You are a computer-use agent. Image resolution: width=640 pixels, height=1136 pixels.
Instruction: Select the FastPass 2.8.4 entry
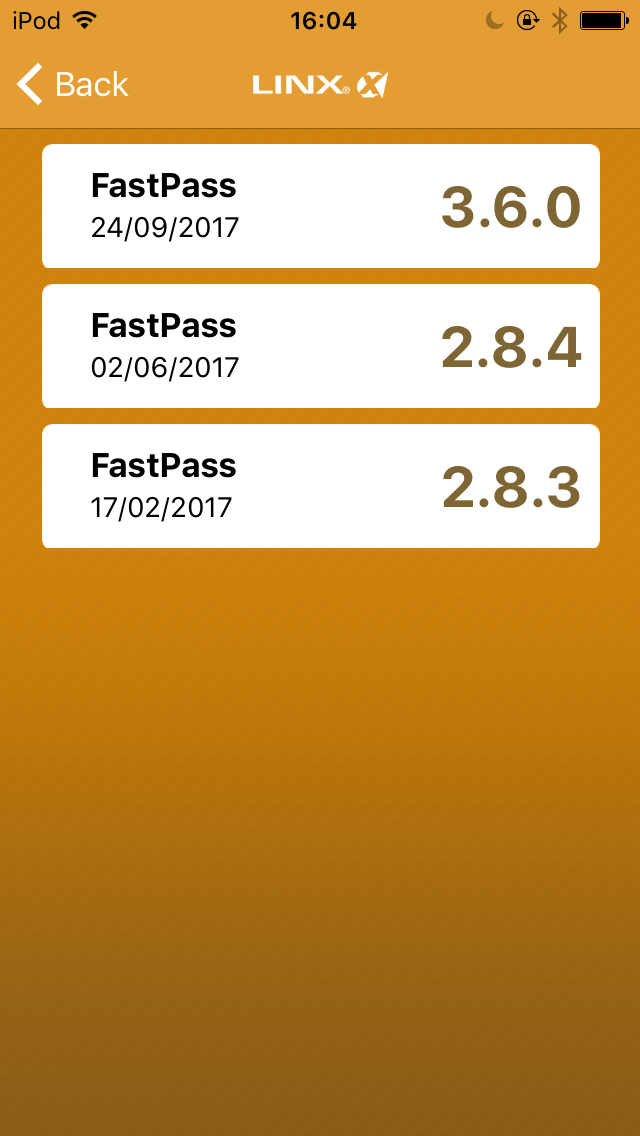pos(320,346)
